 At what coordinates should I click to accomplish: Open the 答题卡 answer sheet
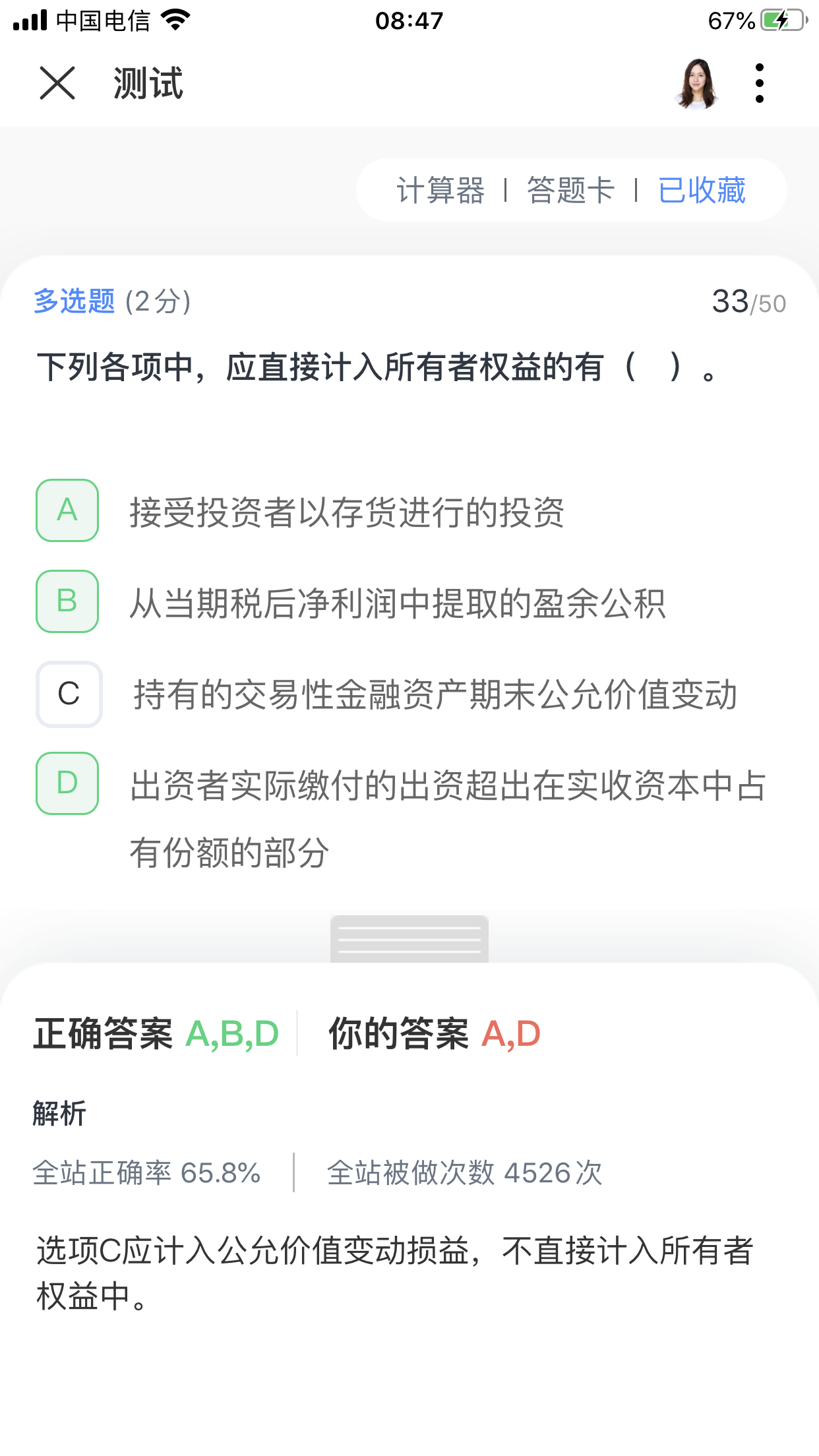click(570, 191)
